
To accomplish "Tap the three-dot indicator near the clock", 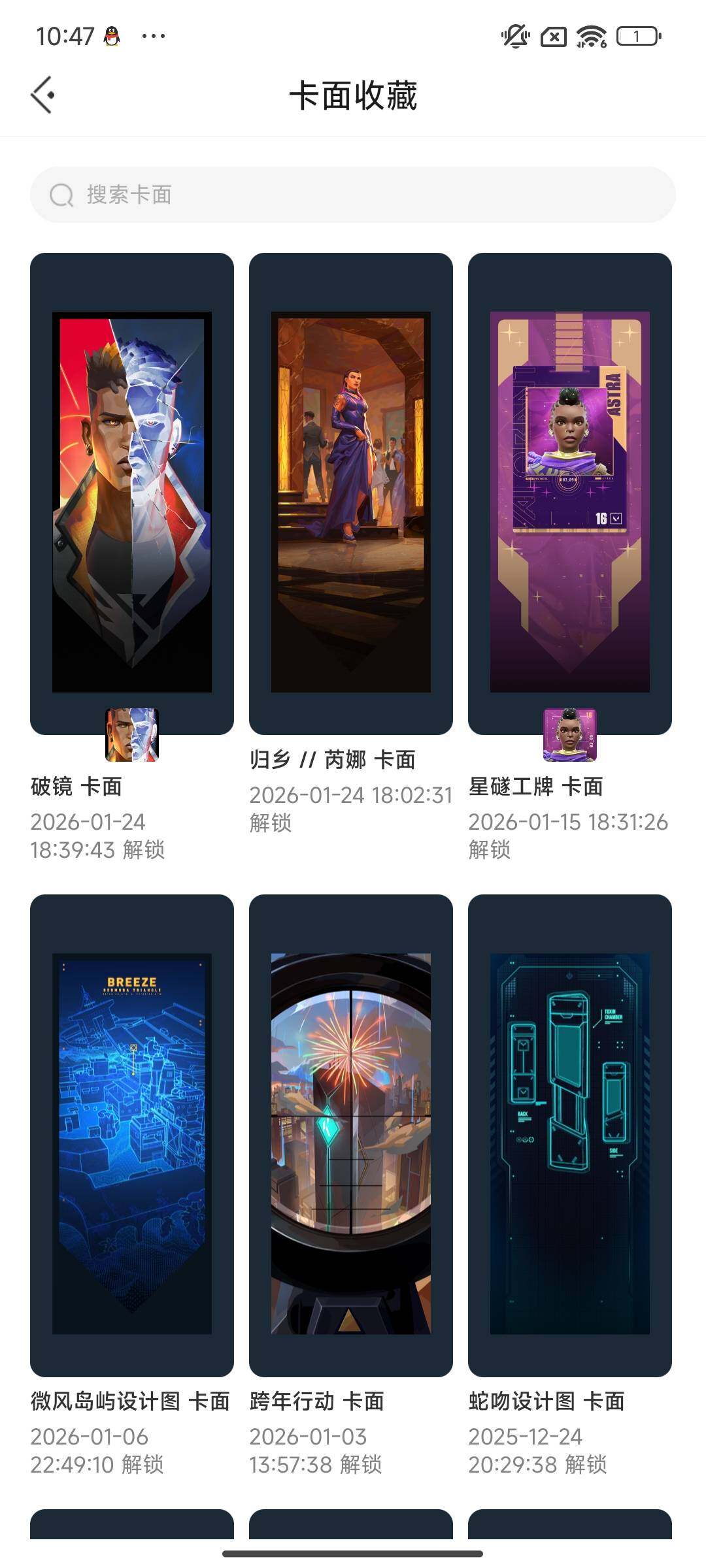I will tap(152, 37).
